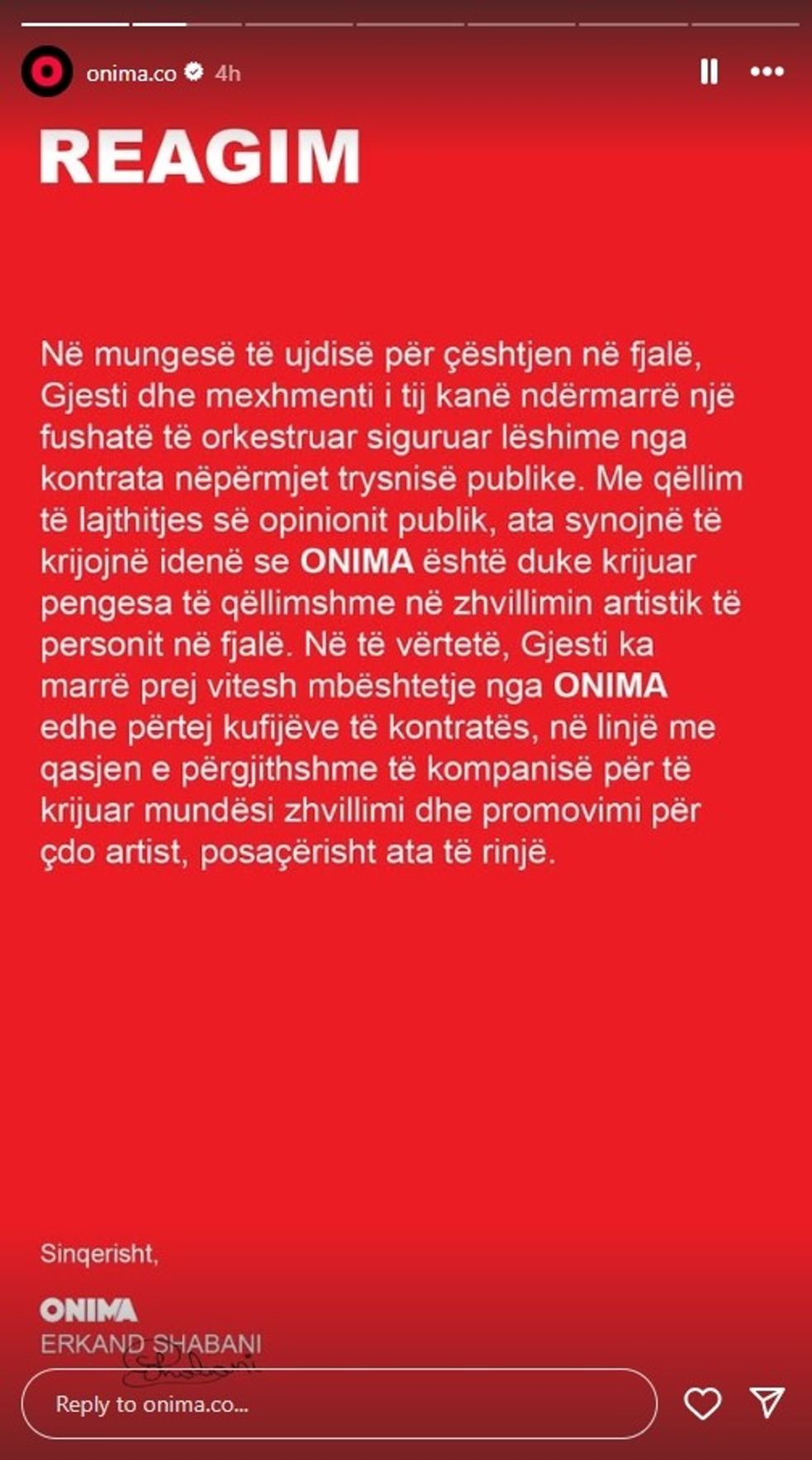Open onima.co profile picture
Screen dimensions: 812x1460
pos(46,72)
